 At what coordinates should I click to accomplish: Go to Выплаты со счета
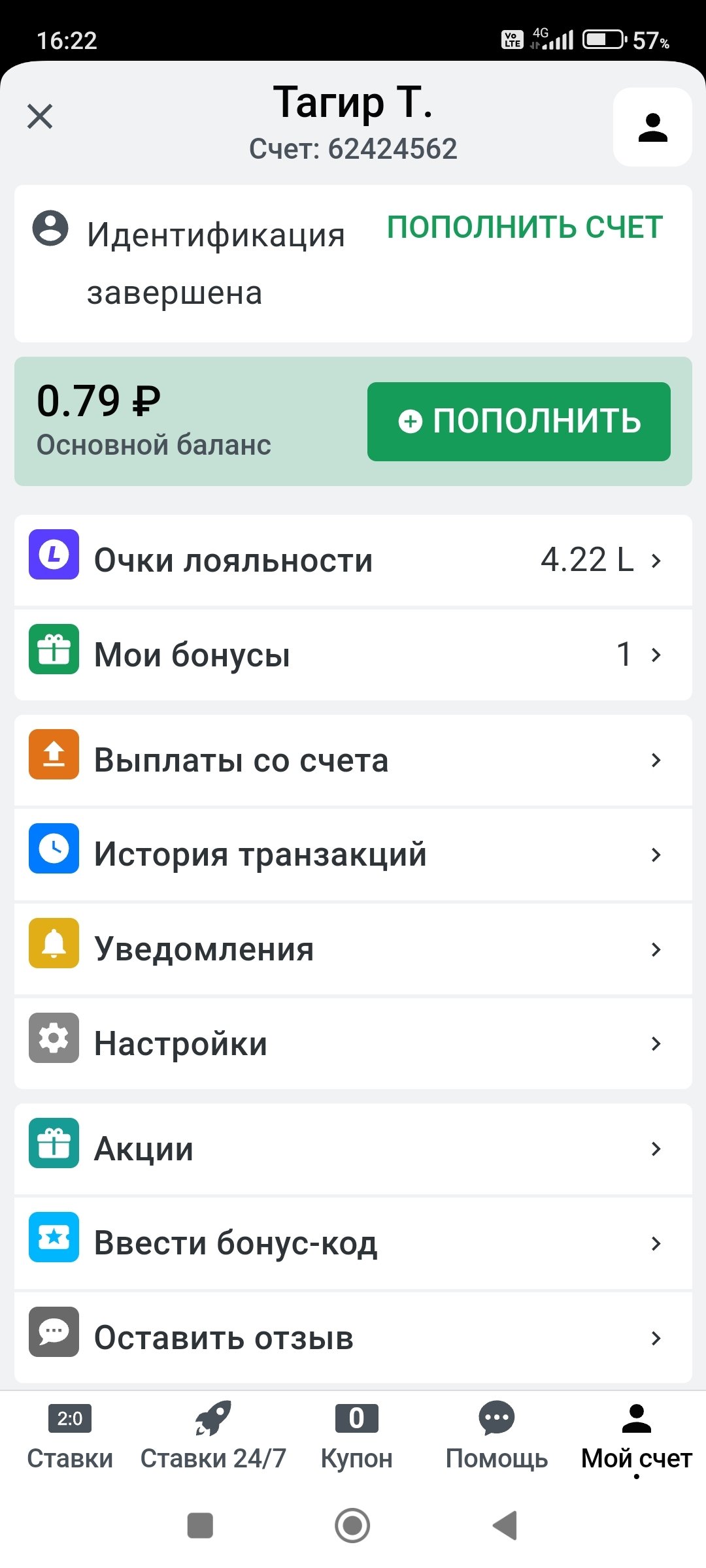point(353,760)
